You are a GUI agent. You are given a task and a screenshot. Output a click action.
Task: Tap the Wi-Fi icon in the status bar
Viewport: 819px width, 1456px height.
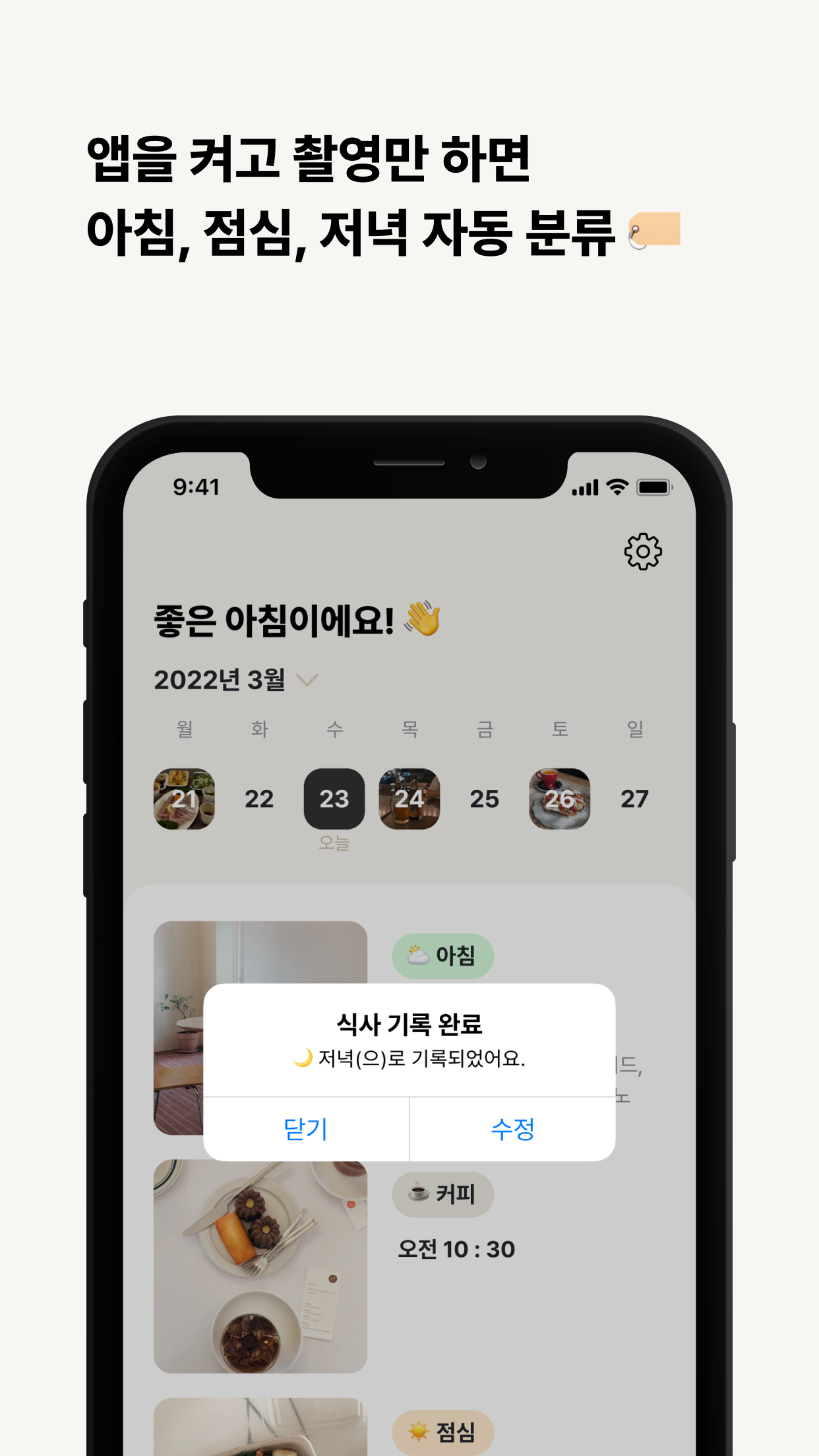click(615, 488)
